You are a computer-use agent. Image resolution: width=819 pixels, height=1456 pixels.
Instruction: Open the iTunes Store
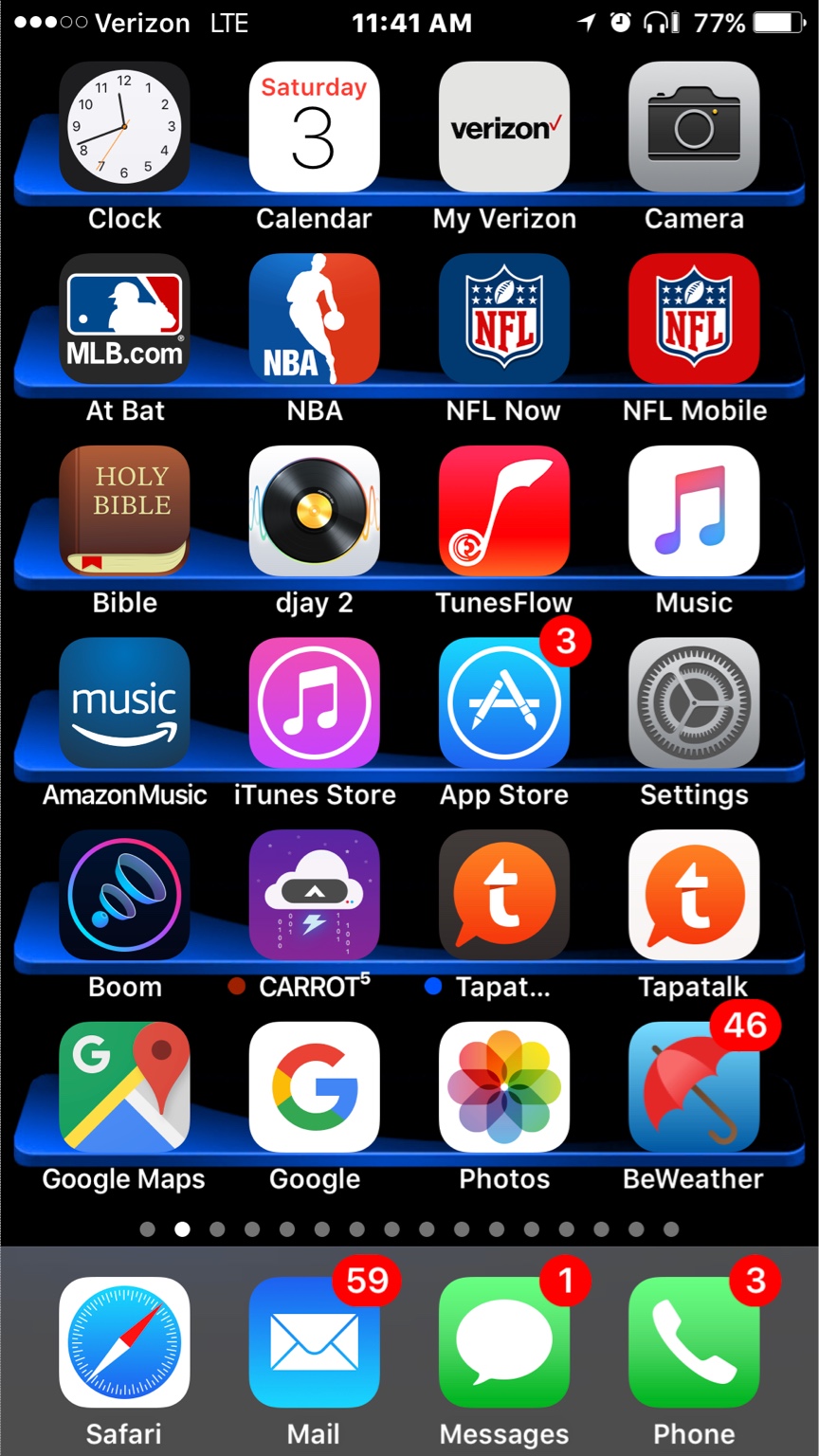314,702
